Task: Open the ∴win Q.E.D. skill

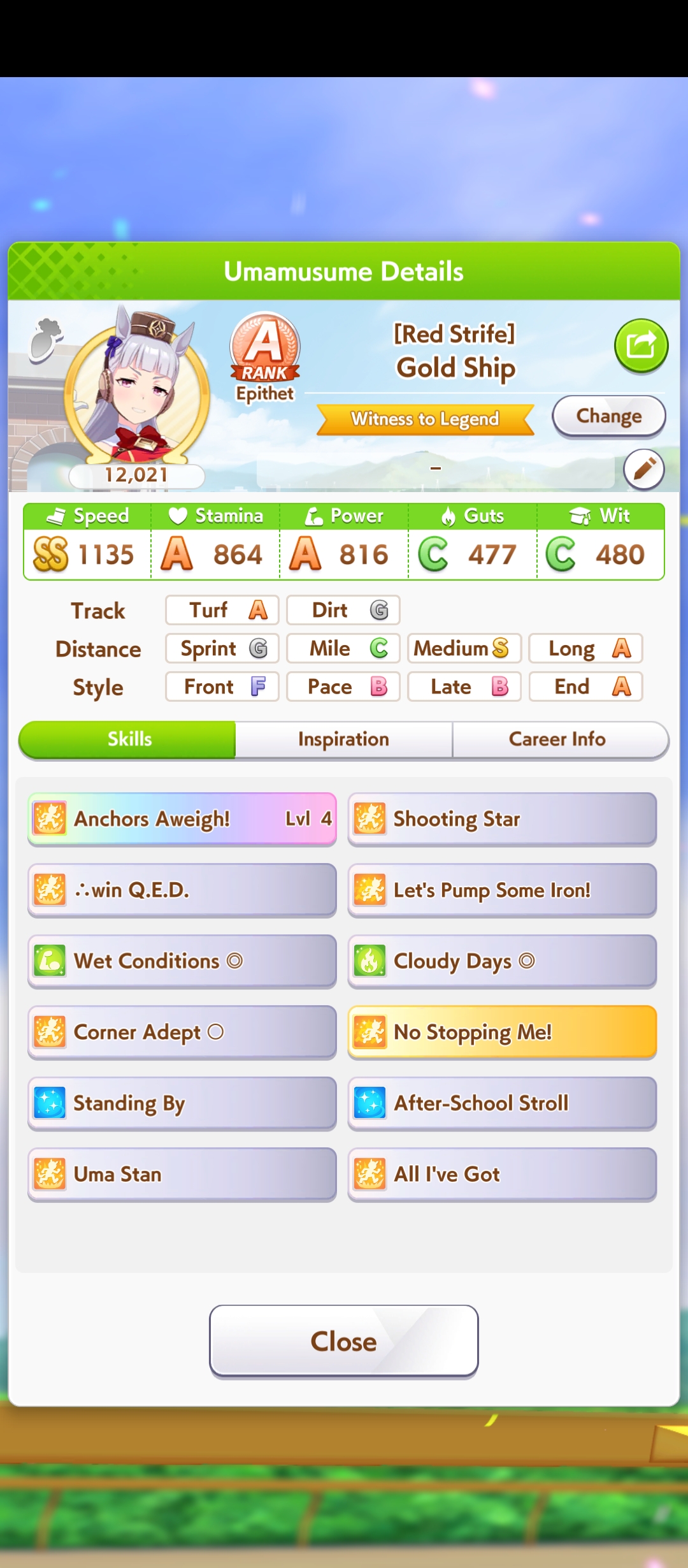Action: point(182,890)
